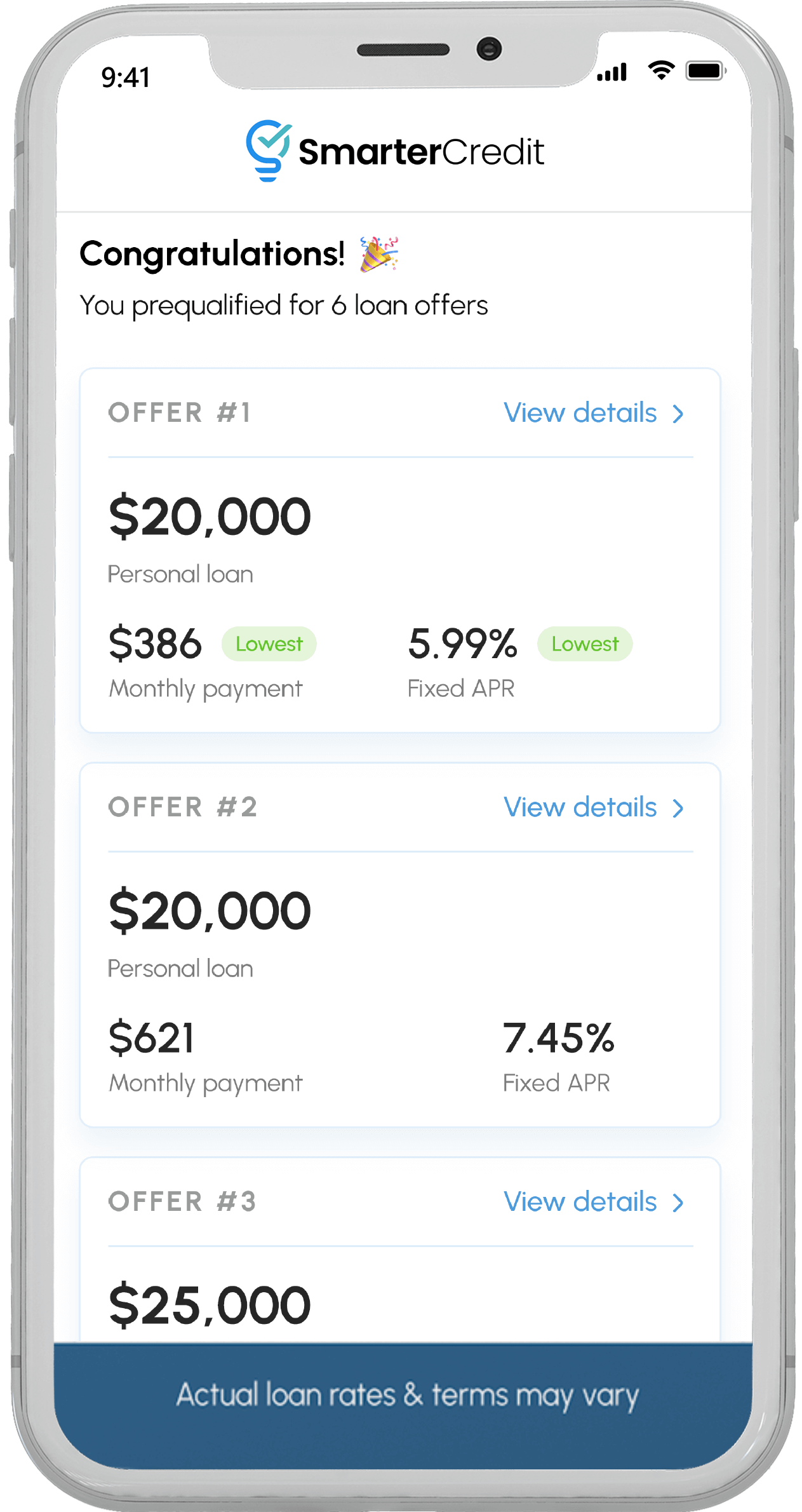Tap the cellular signal strength icon
This screenshot has height=1512, width=802.
pyautogui.click(x=612, y=72)
